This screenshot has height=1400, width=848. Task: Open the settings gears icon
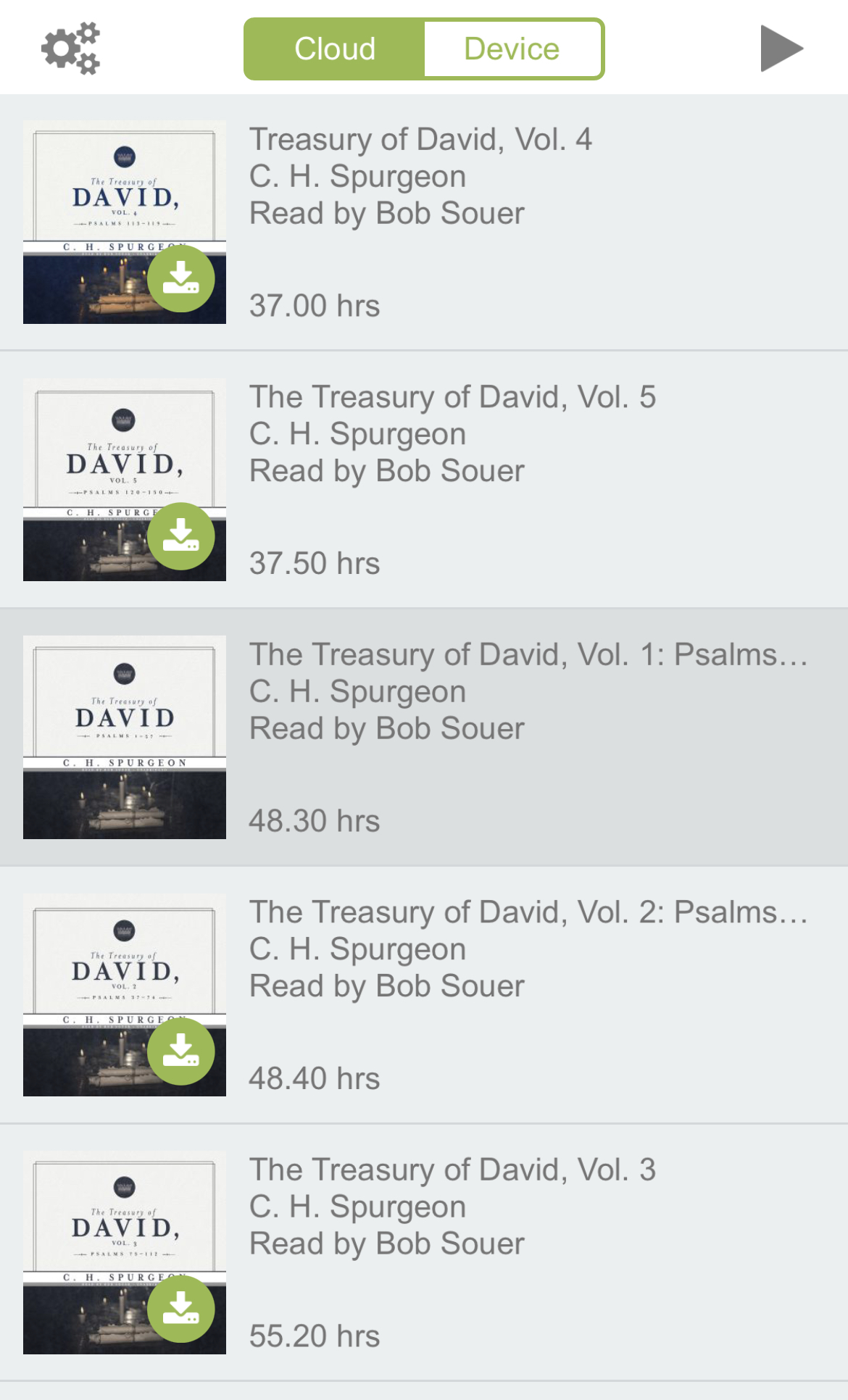click(x=70, y=49)
